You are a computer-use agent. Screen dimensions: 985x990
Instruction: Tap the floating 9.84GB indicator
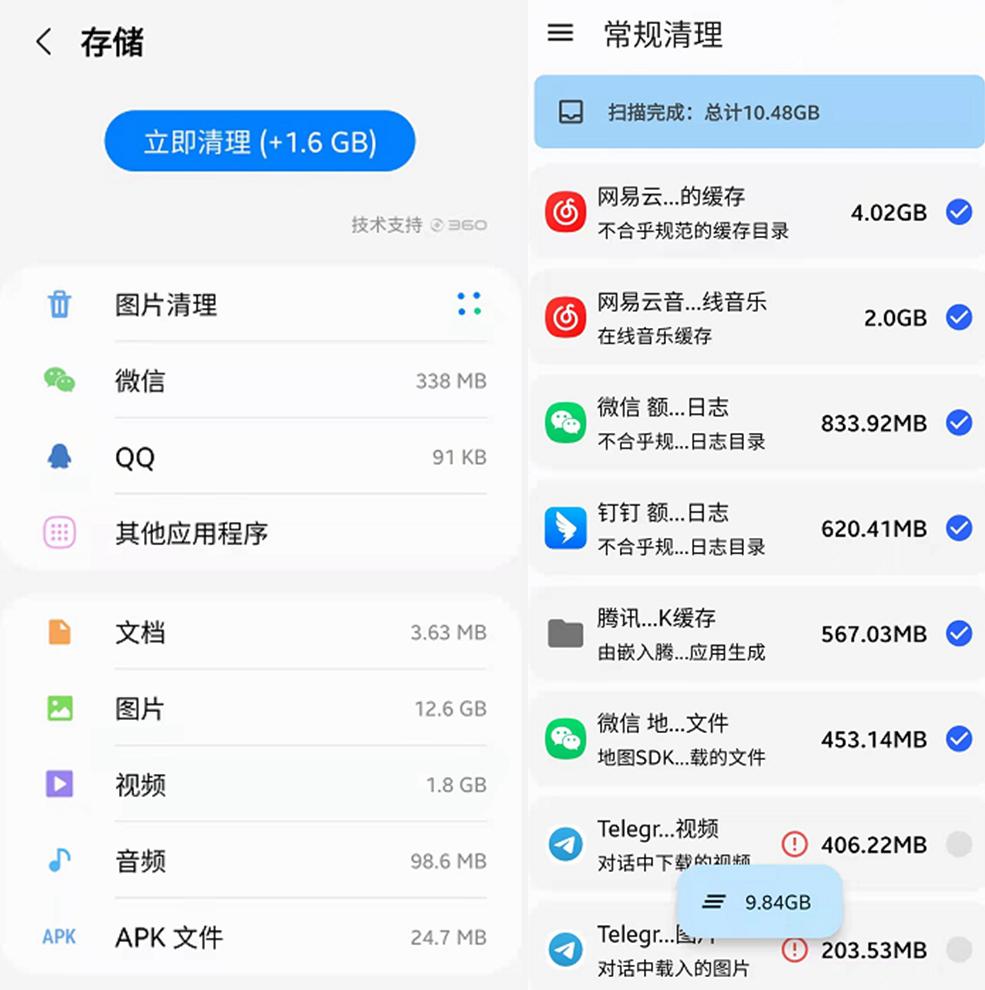760,900
